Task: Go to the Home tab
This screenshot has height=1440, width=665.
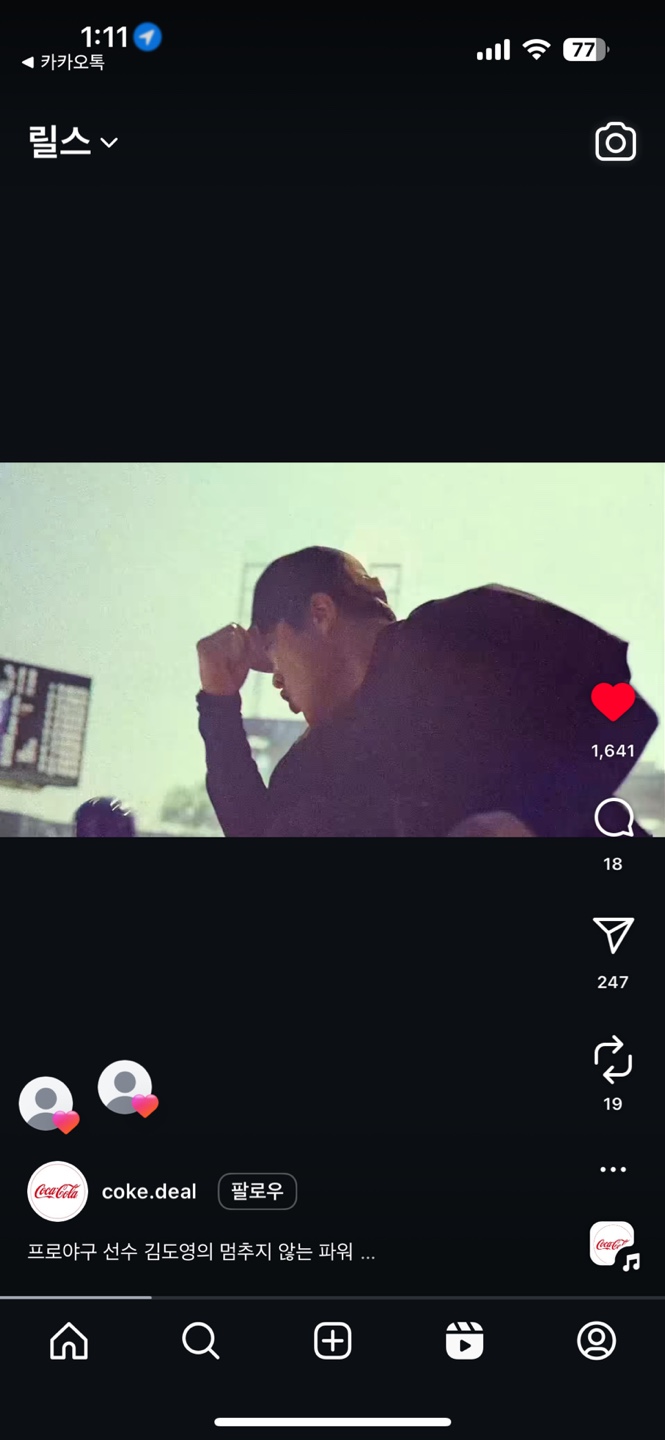Action: pos(69,1341)
